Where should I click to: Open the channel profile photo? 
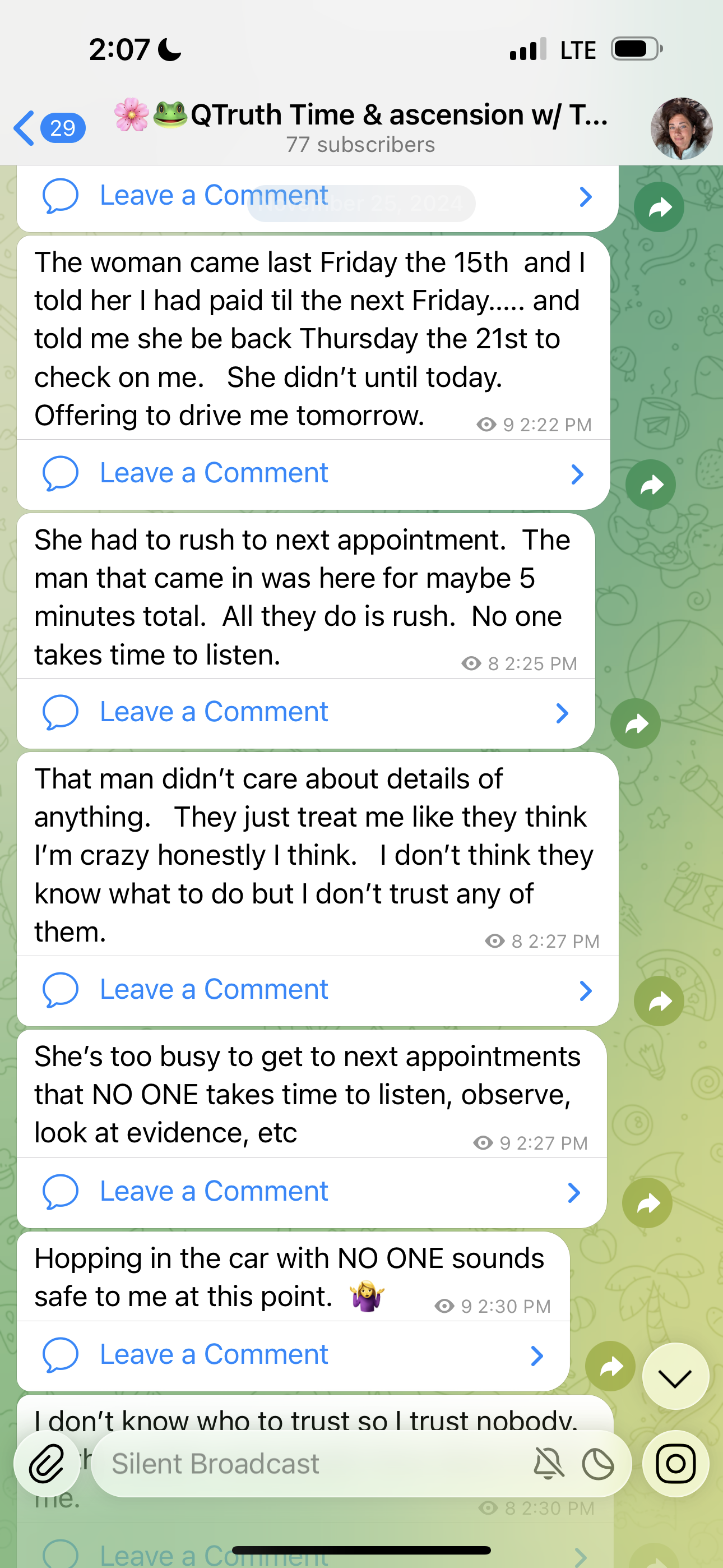pos(681,128)
